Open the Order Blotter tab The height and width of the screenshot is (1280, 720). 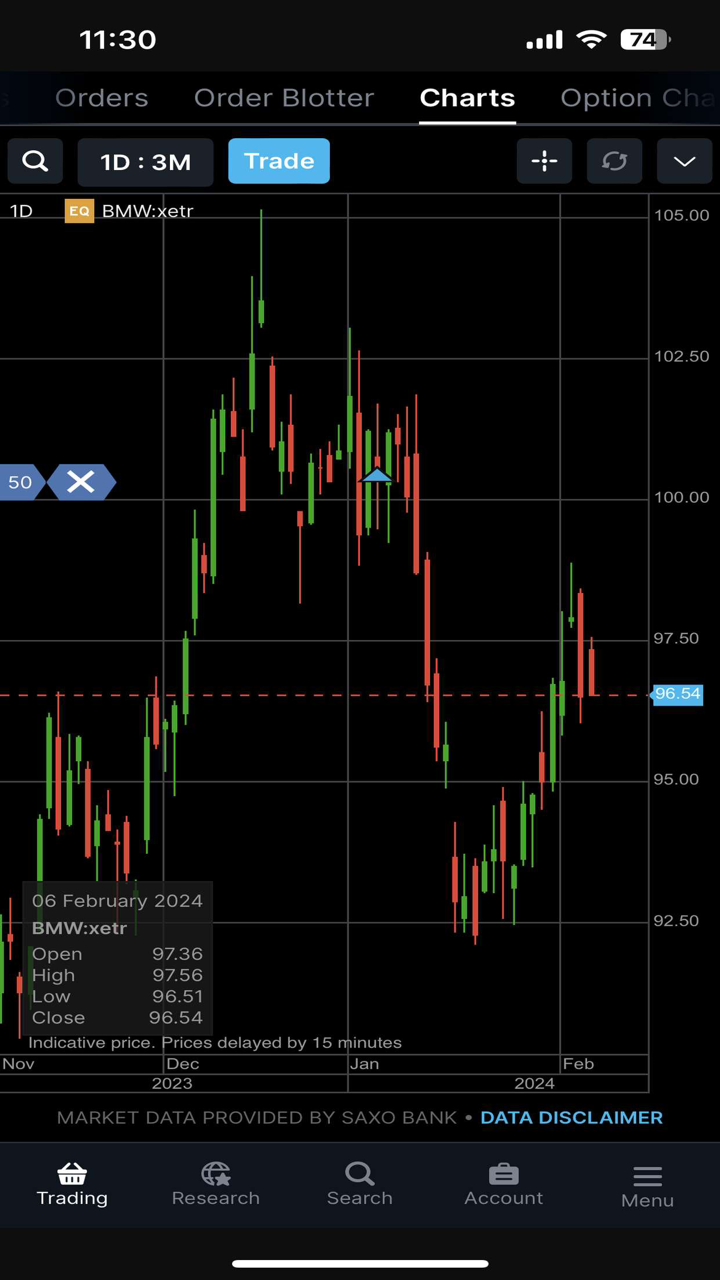pyautogui.click(x=284, y=98)
